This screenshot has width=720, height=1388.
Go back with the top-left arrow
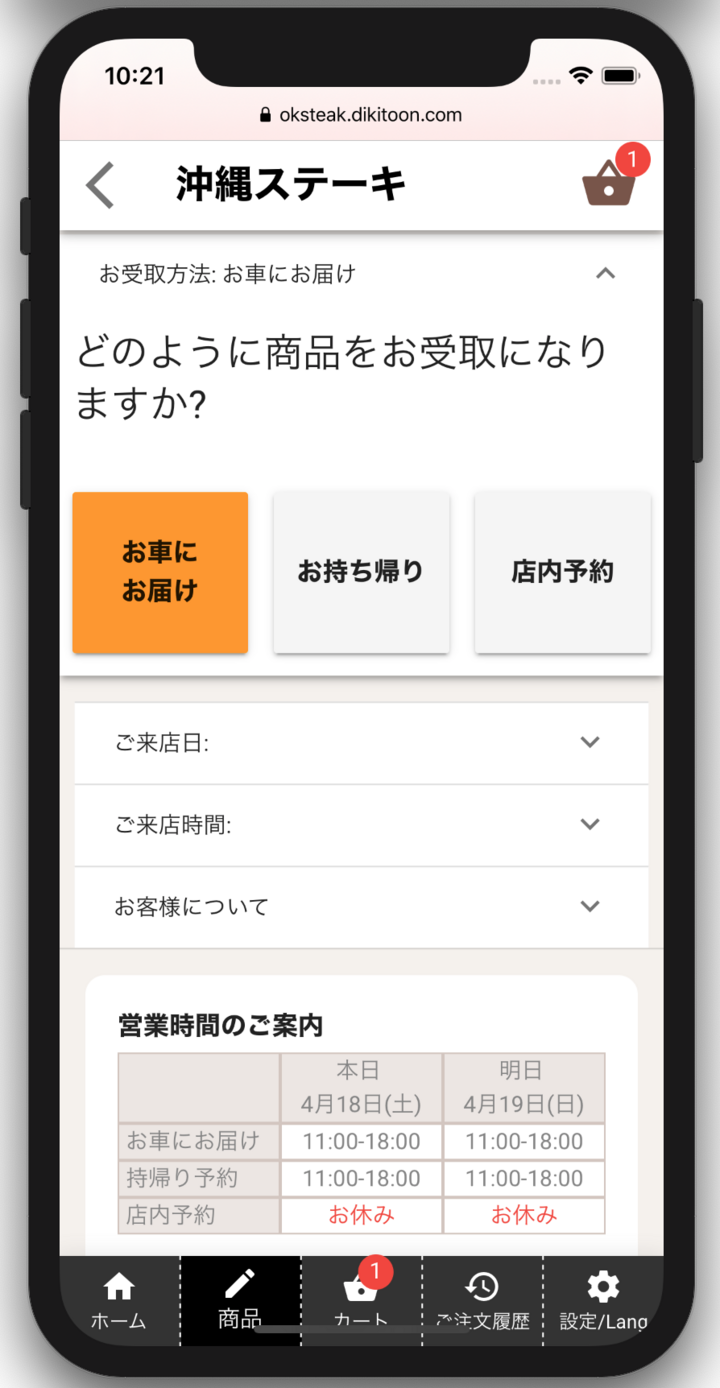[100, 186]
